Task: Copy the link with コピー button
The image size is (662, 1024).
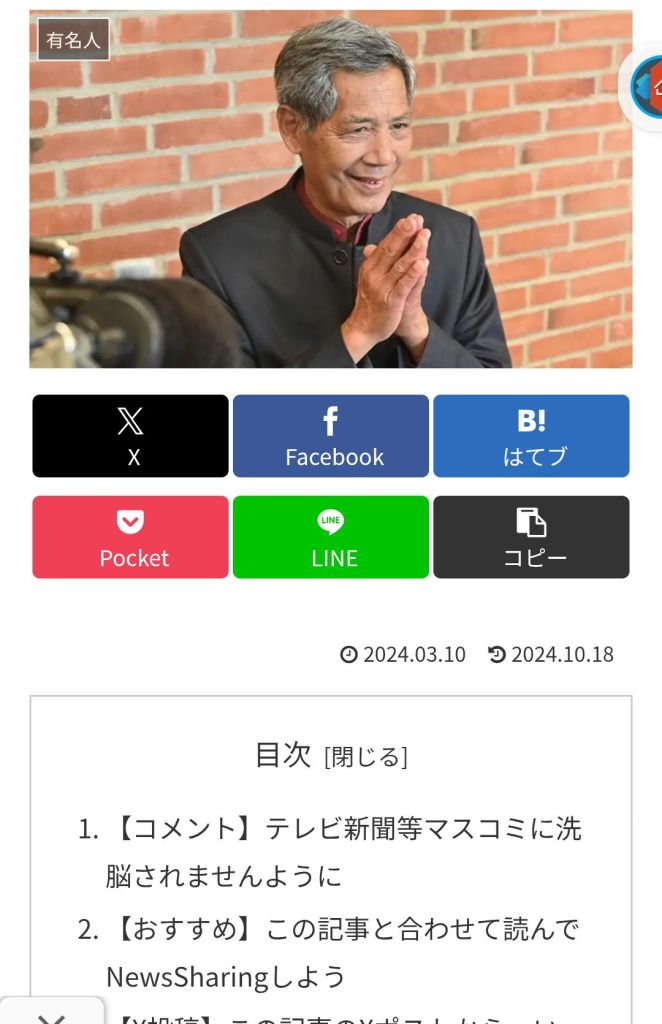Action: (x=531, y=537)
